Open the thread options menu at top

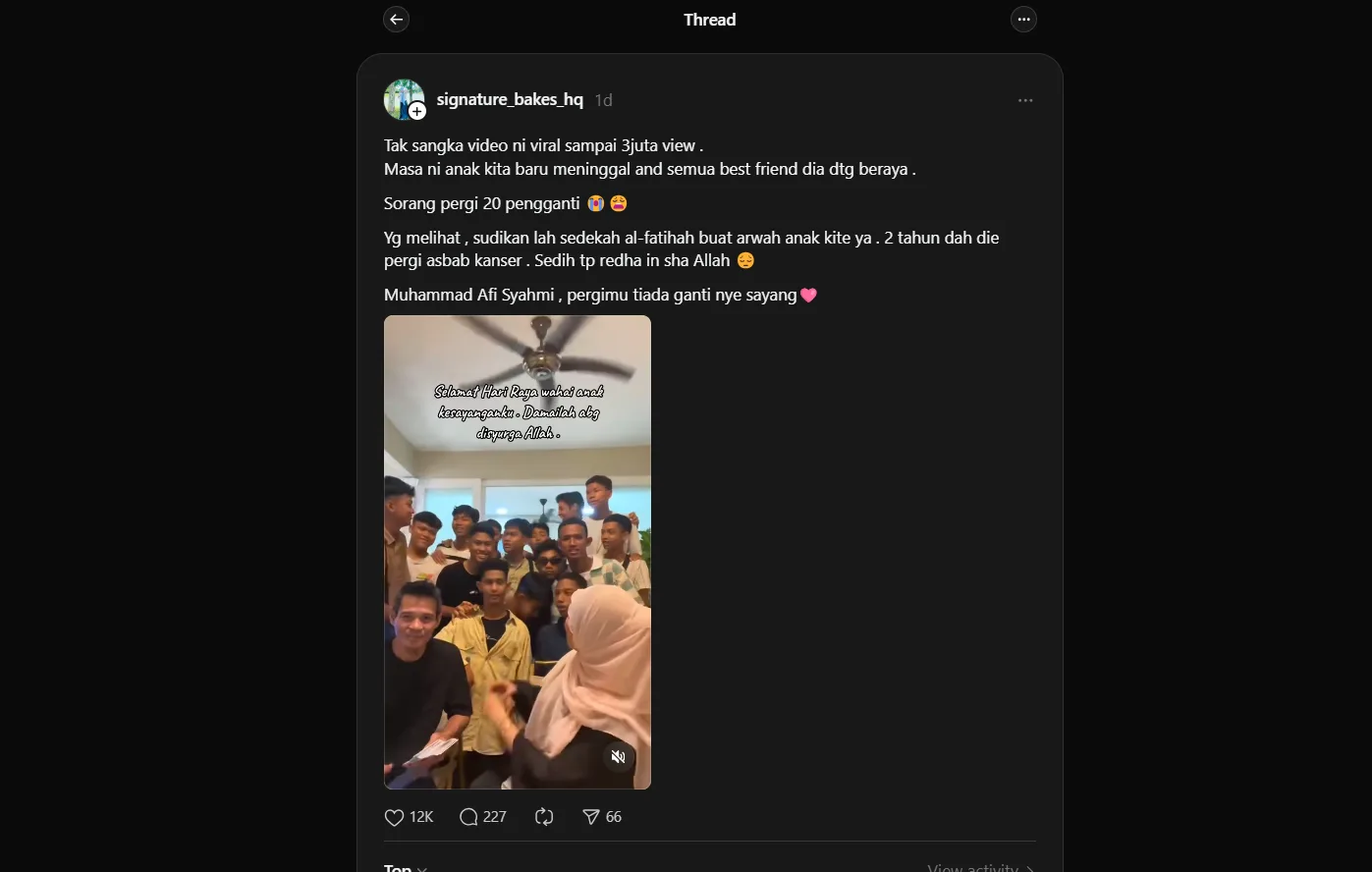pos(1023,20)
